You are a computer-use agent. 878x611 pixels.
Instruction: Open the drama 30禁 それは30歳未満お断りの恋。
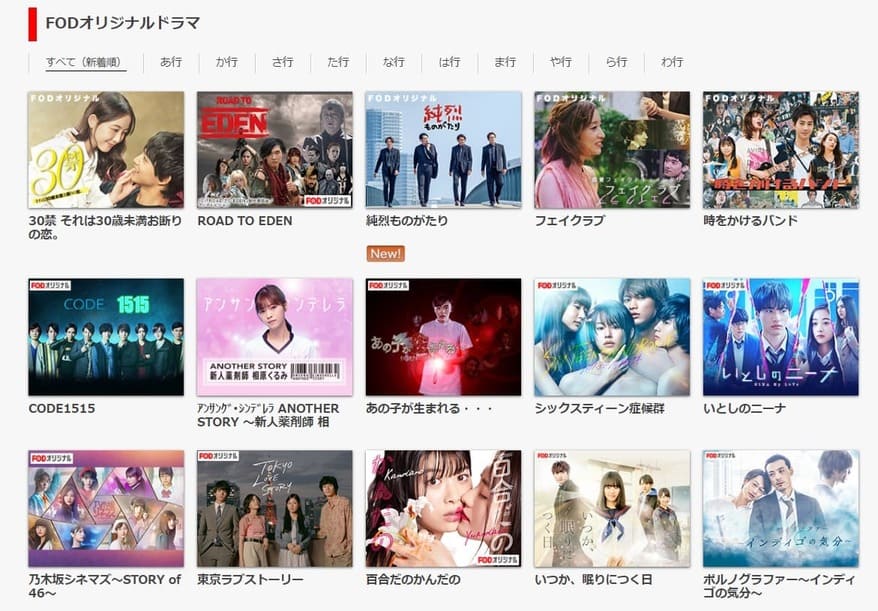click(x=106, y=150)
